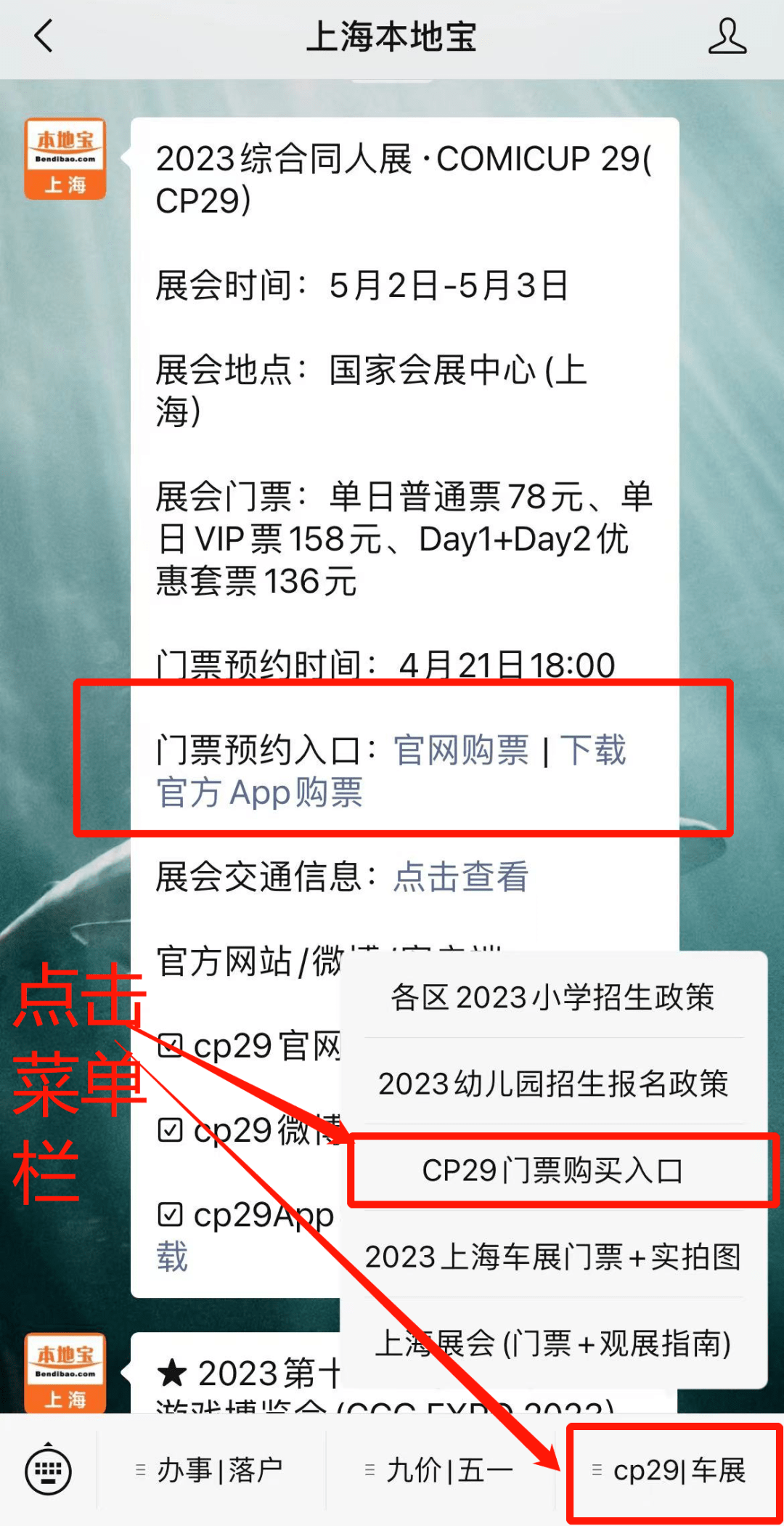784x1526 pixels.
Task: Select 各区2023小学招生政策 menu entry
Action: (553, 997)
